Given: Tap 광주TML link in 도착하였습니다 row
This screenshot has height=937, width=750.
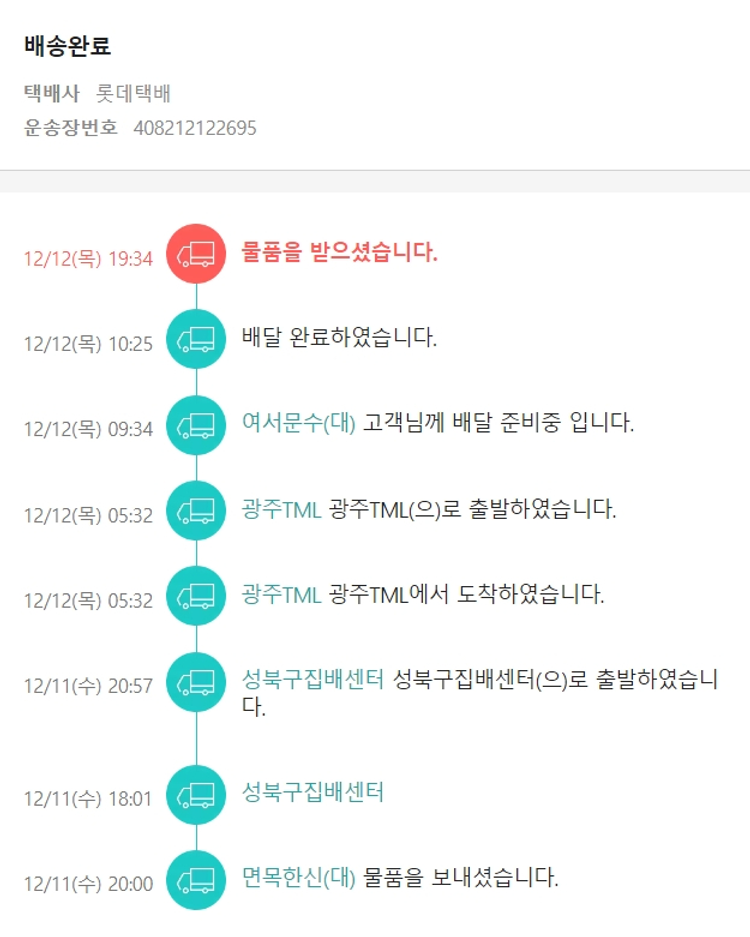Looking at the screenshot, I should pos(281,595).
